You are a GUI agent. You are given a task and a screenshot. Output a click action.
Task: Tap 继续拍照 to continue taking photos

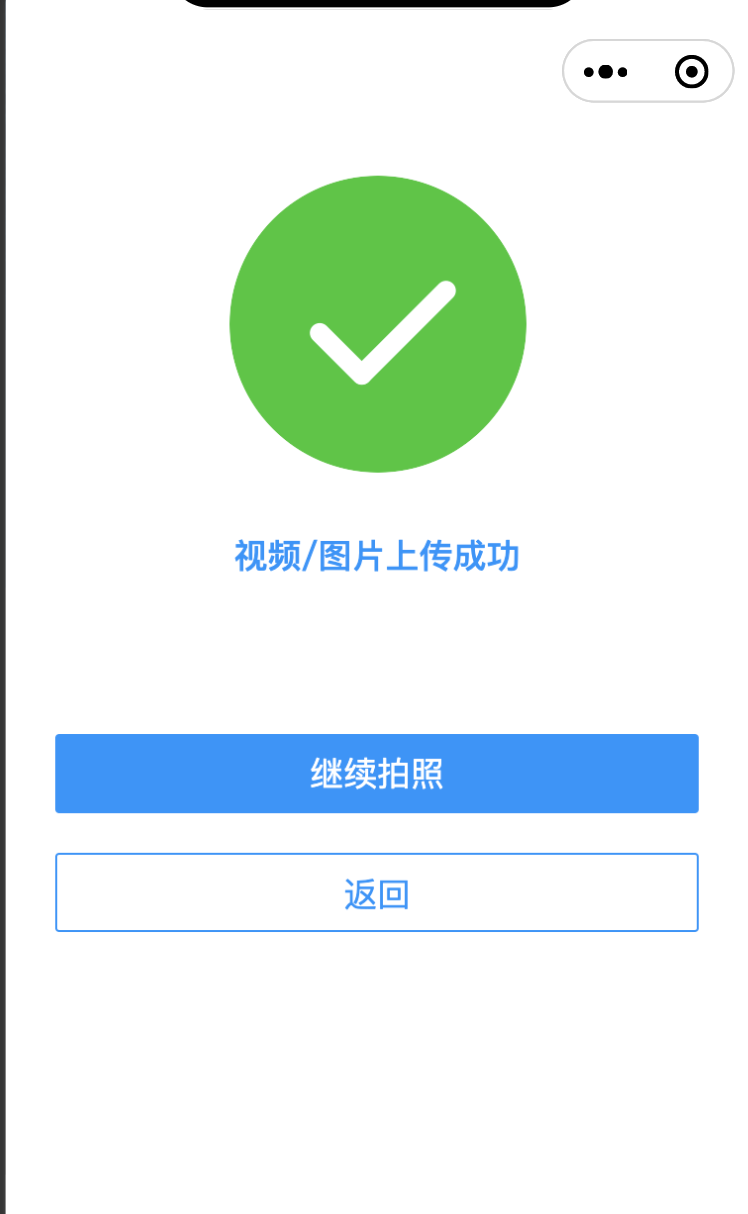coord(376,774)
